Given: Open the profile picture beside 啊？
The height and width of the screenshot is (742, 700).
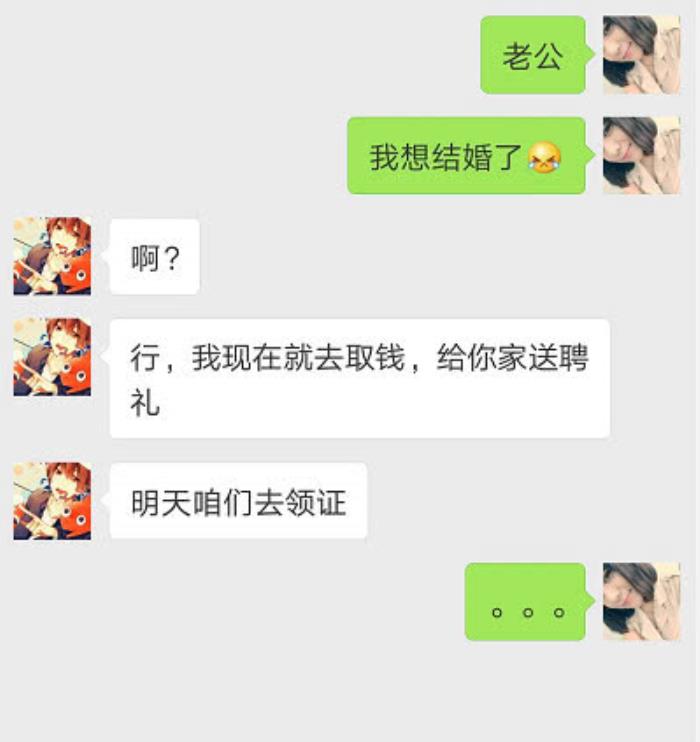Looking at the screenshot, I should [x=52, y=256].
